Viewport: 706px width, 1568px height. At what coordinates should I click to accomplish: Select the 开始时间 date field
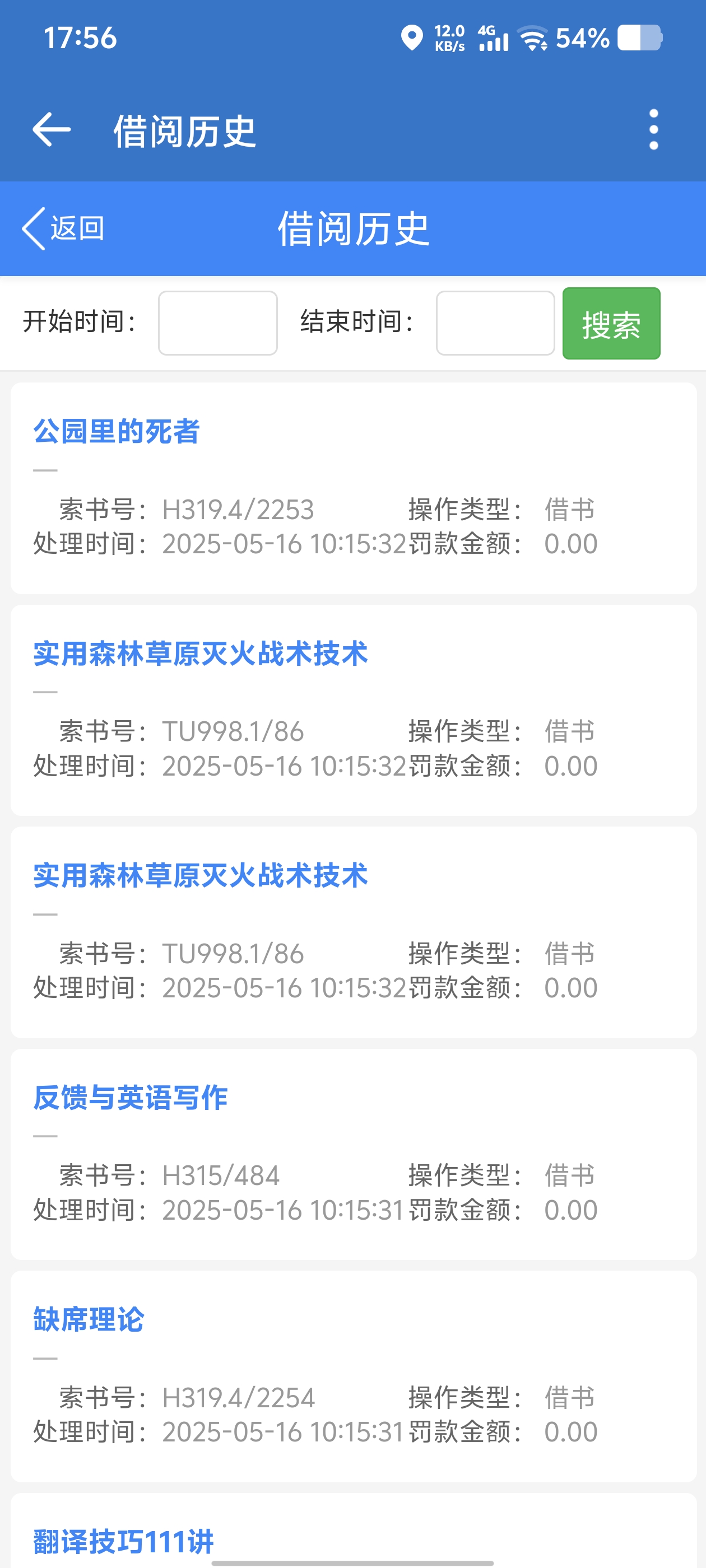coord(217,323)
